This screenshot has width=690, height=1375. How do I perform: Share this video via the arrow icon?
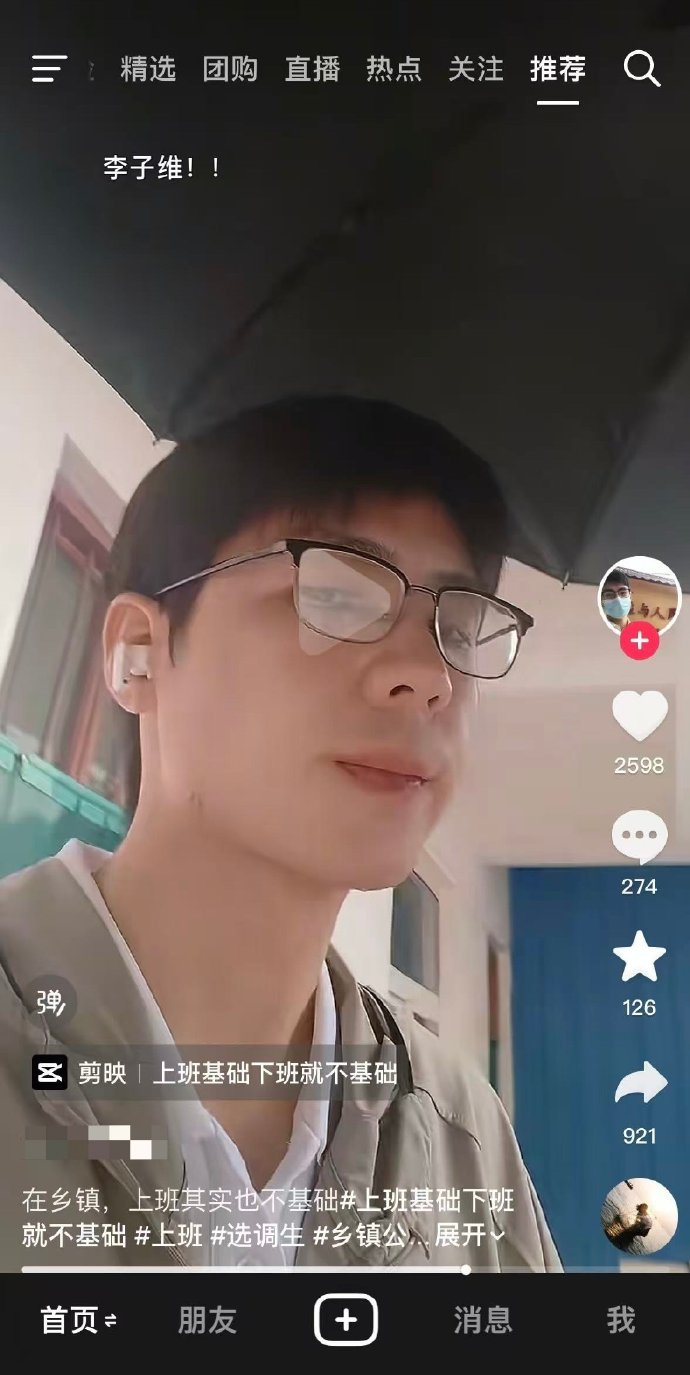pos(639,1084)
